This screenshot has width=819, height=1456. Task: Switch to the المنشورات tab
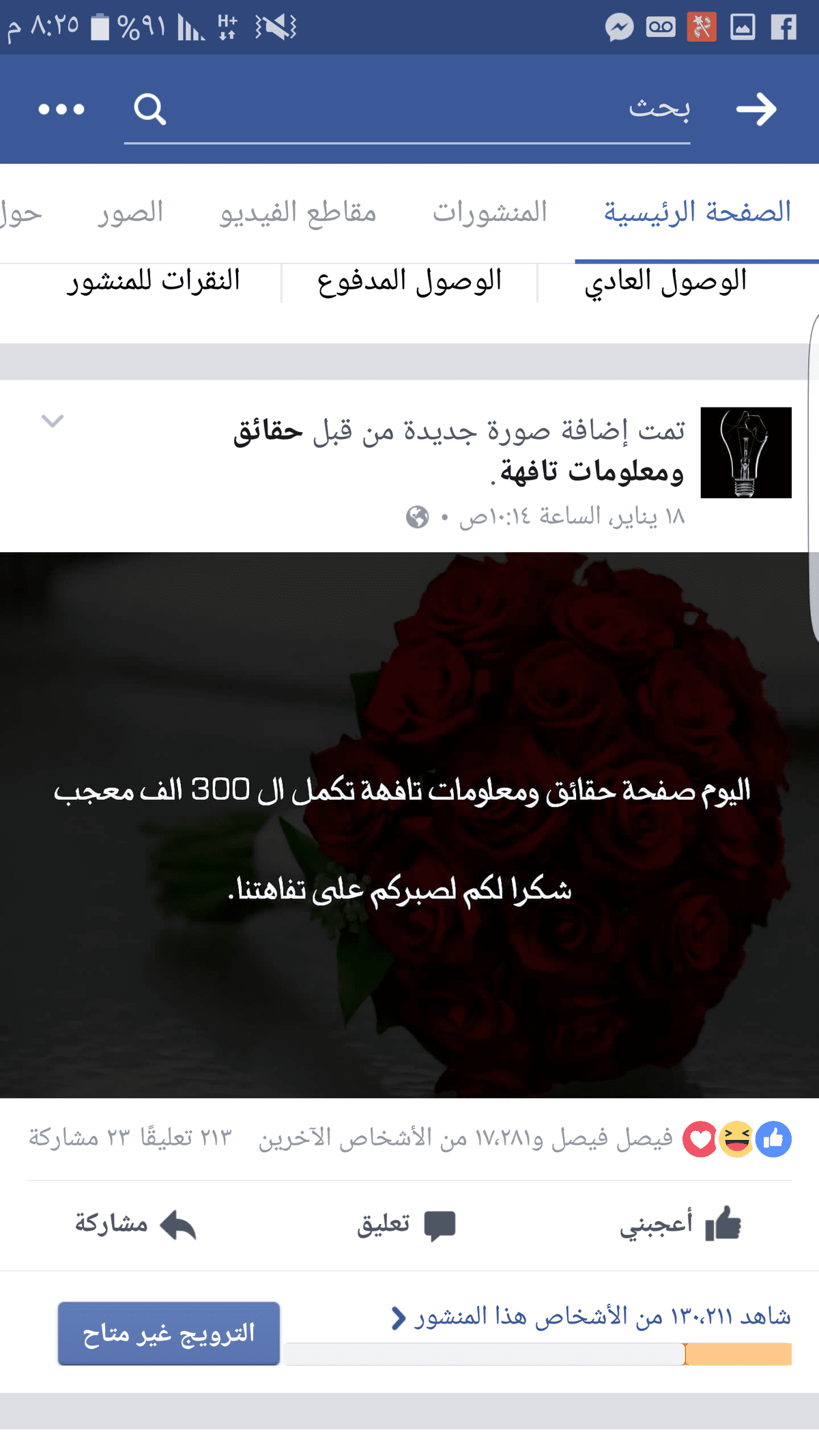(489, 212)
